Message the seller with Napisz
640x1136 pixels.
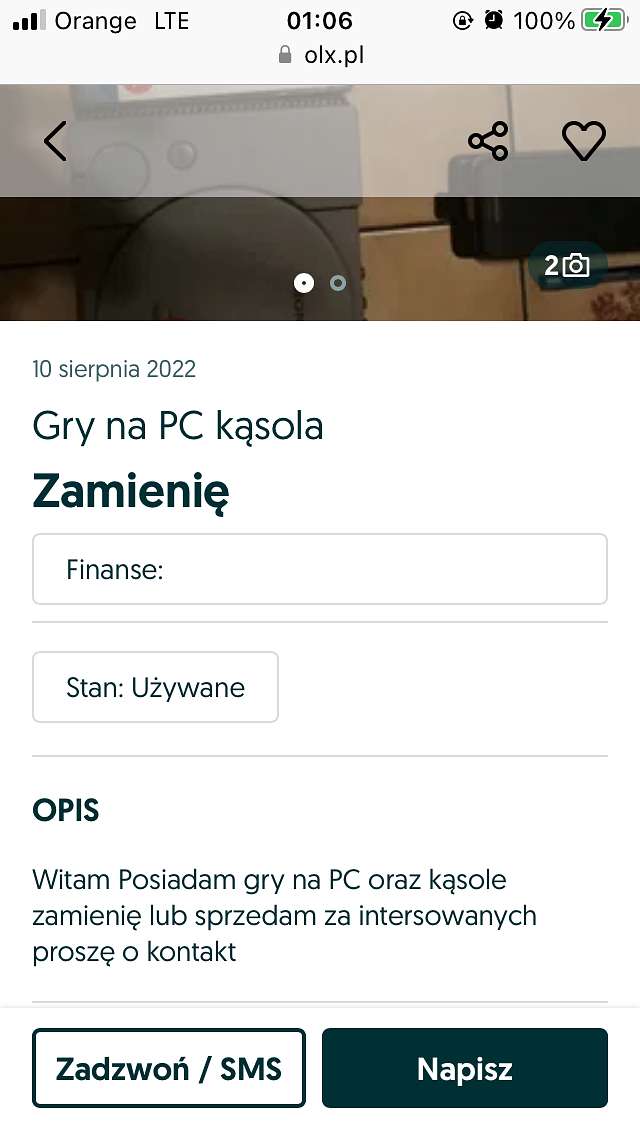pyautogui.click(x=465, y=1068)
